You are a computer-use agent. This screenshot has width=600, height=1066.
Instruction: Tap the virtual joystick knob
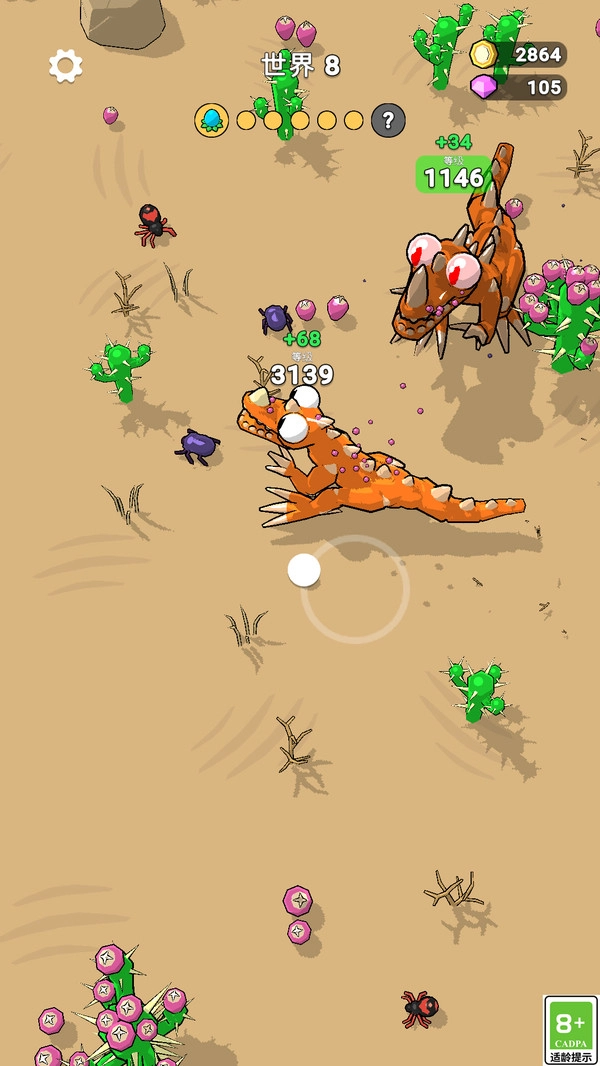(304, 570)
